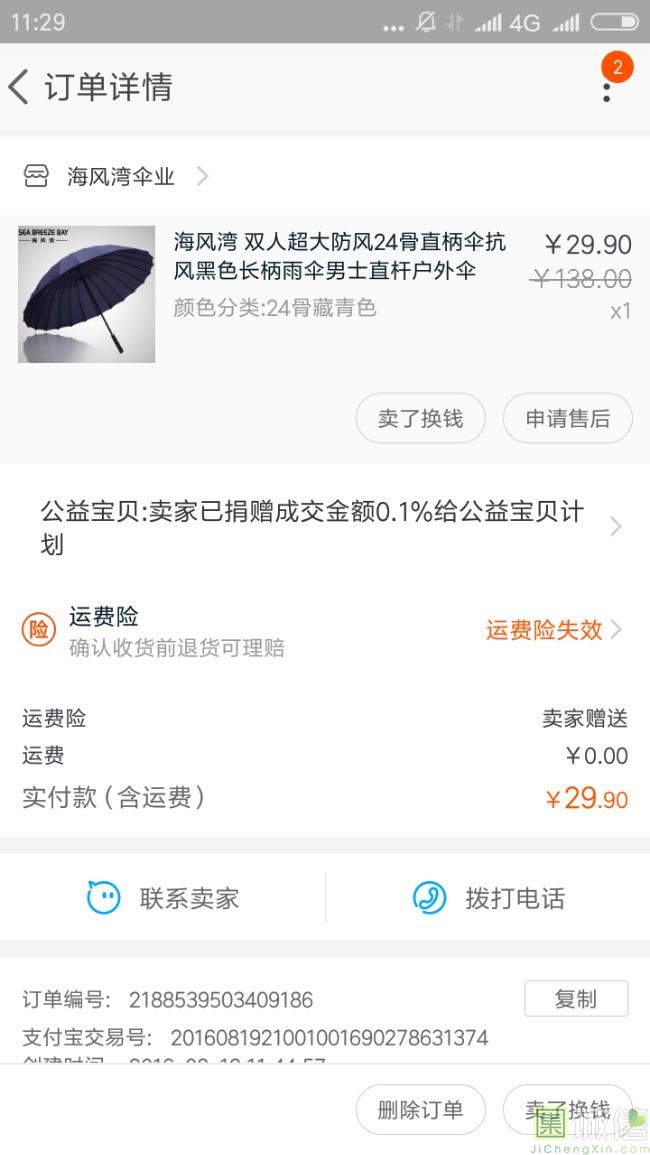The height and width of the screenshot is (1155, 650).
Task: Open the umbrella product thumbnail
Action: point(87,294)
